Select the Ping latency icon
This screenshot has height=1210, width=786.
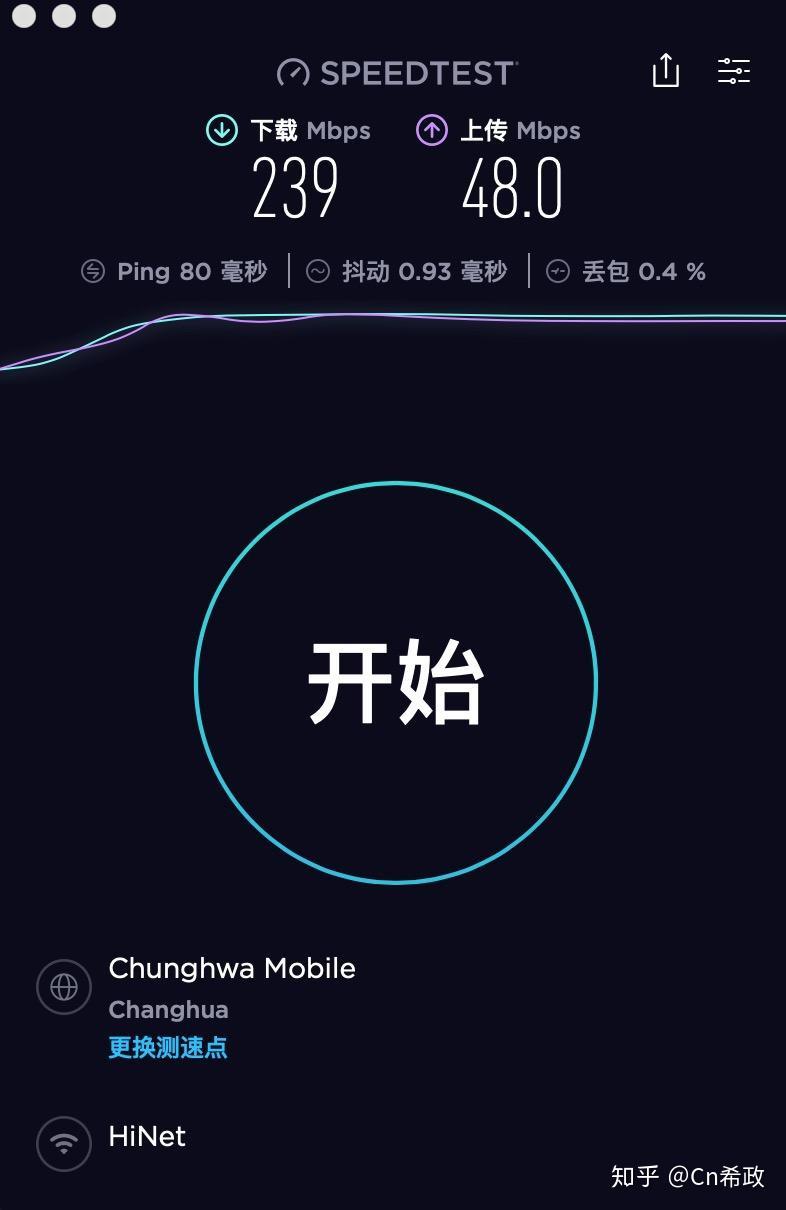click(x=92, y=271)
